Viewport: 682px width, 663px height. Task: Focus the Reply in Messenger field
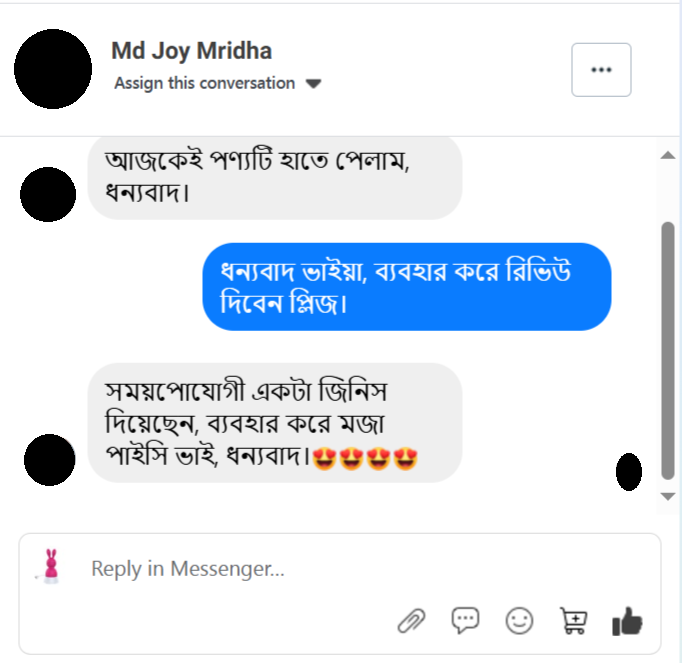[340, 569]
